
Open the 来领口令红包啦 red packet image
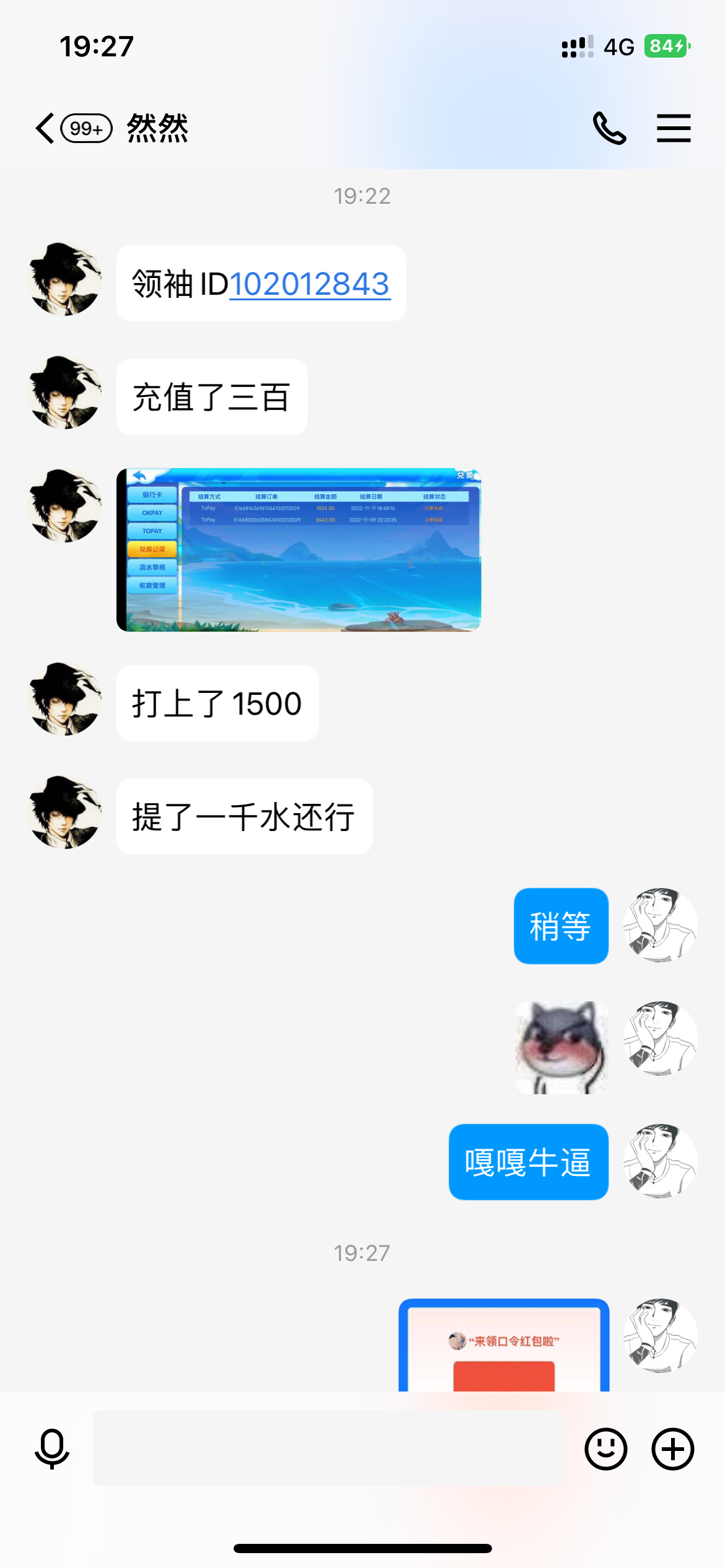coord(504,1346)
